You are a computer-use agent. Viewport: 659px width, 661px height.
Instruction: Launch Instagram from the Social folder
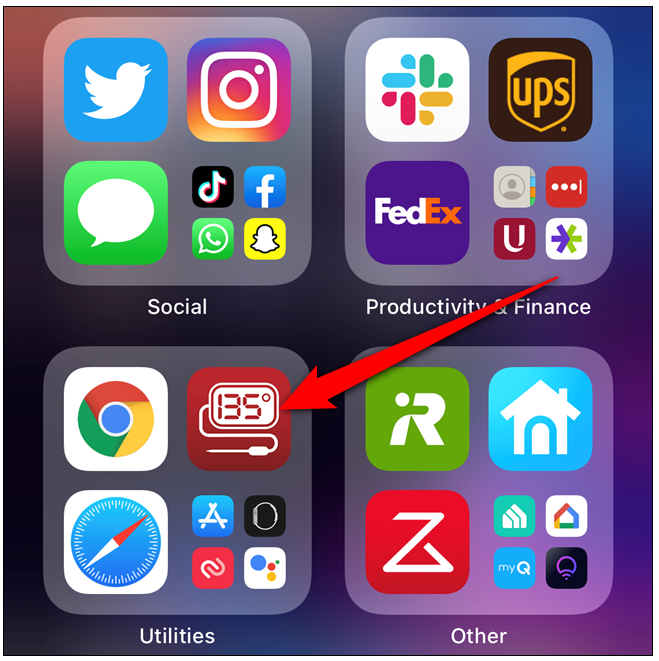238,89
